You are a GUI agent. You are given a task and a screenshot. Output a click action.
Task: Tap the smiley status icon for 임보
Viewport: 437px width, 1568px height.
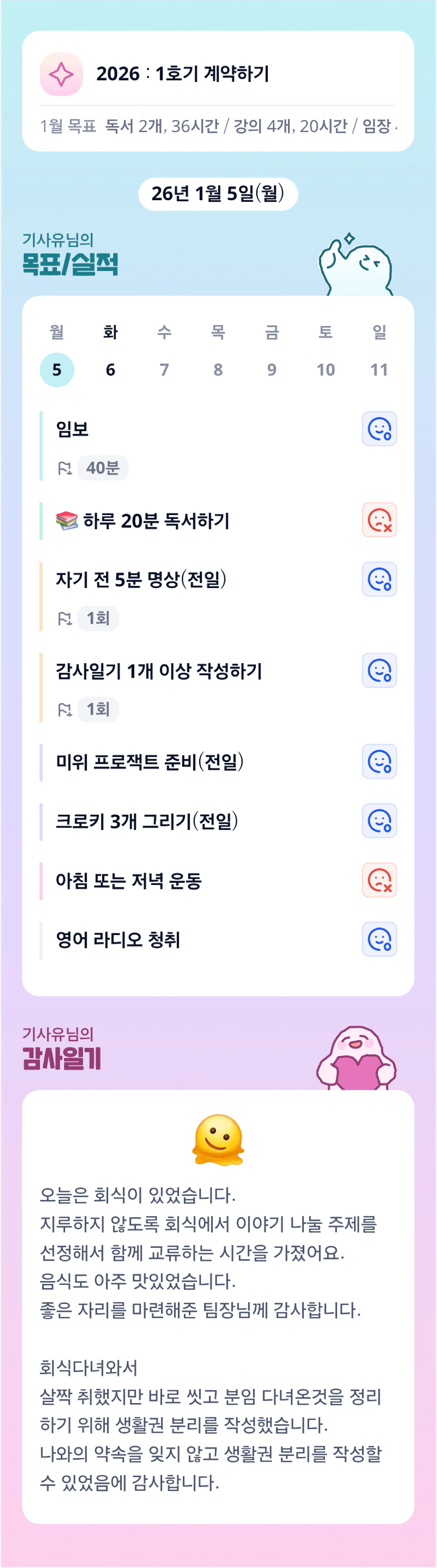[x=379, y=428]
